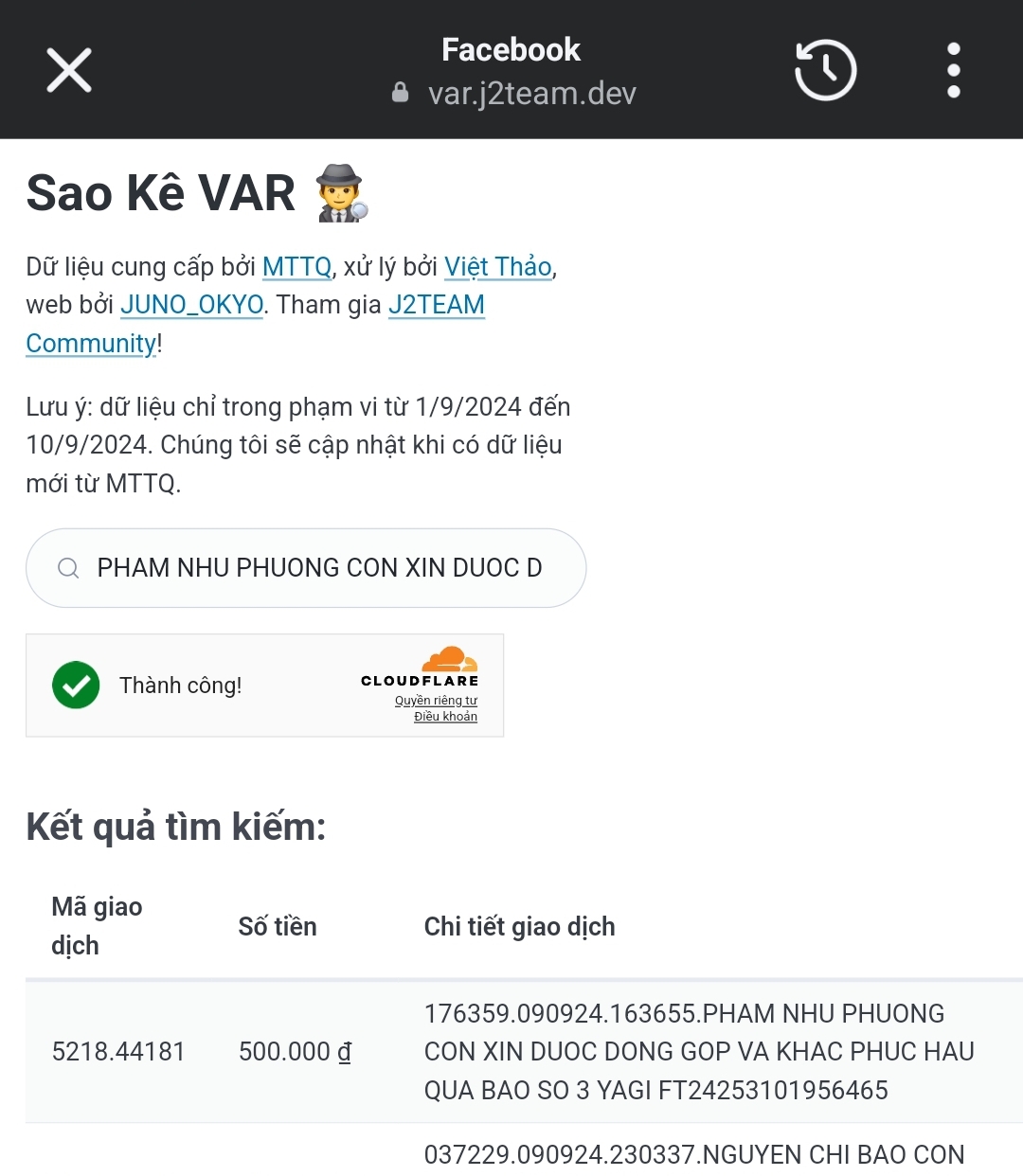
Task: Open the JUNO_OKYO link
Action: point(191,305)
